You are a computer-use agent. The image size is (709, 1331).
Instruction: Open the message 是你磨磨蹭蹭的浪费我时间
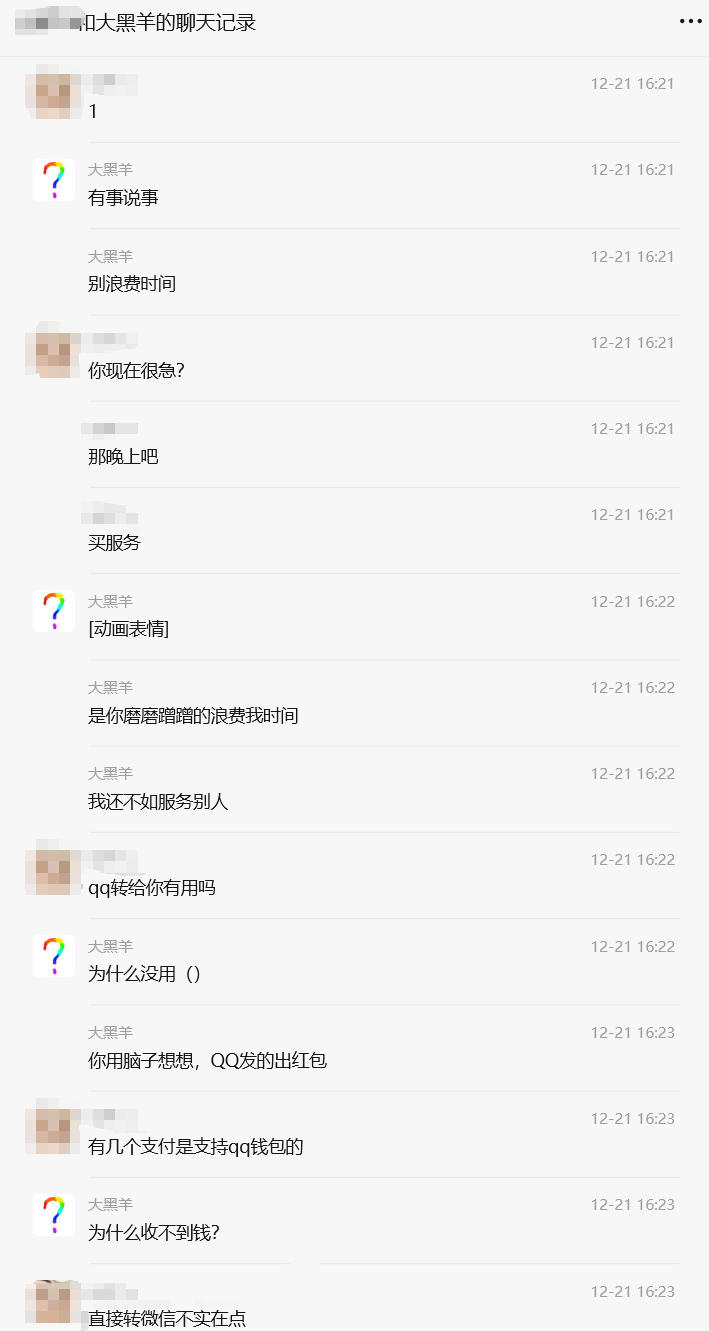coord(193,715)
